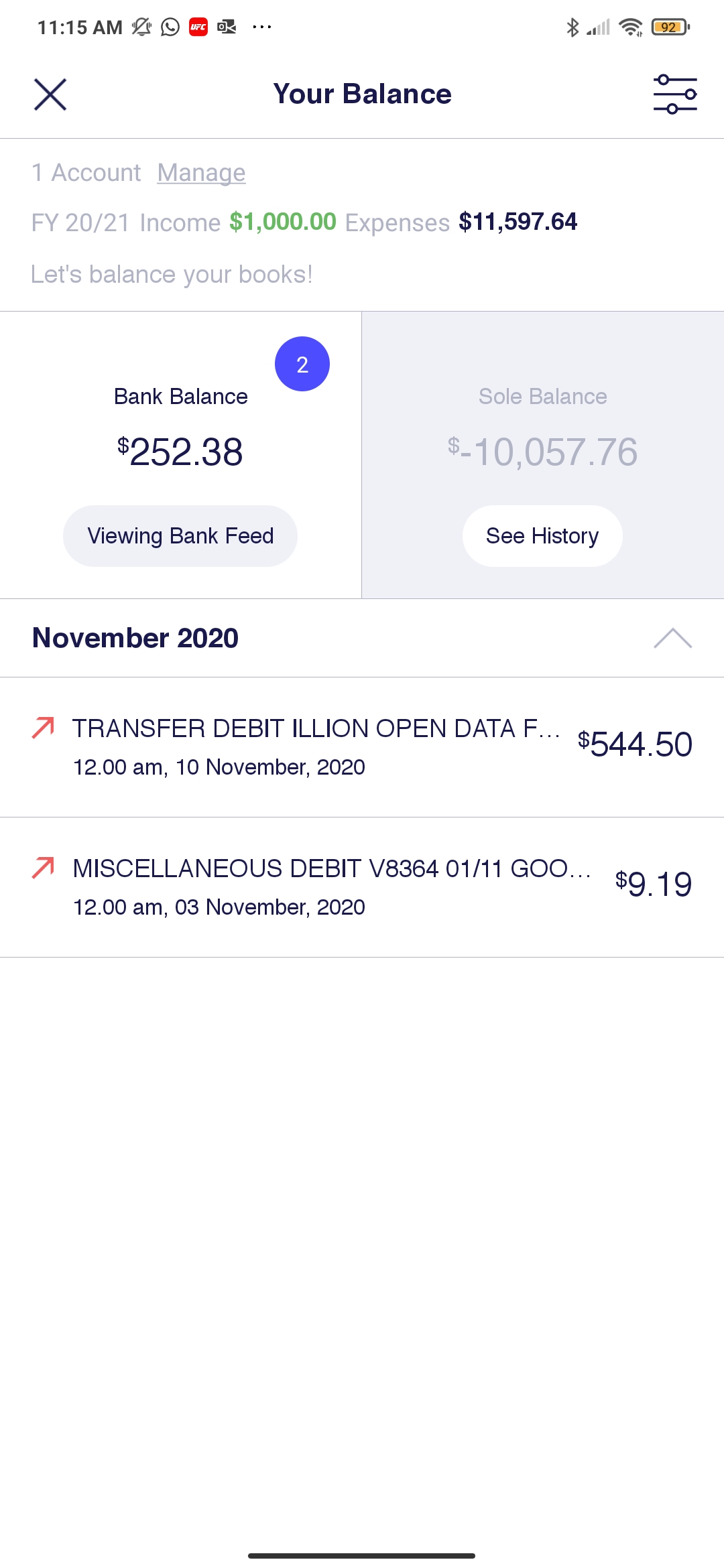Switch to the Sole Balance panel

(x=543, y=454)
